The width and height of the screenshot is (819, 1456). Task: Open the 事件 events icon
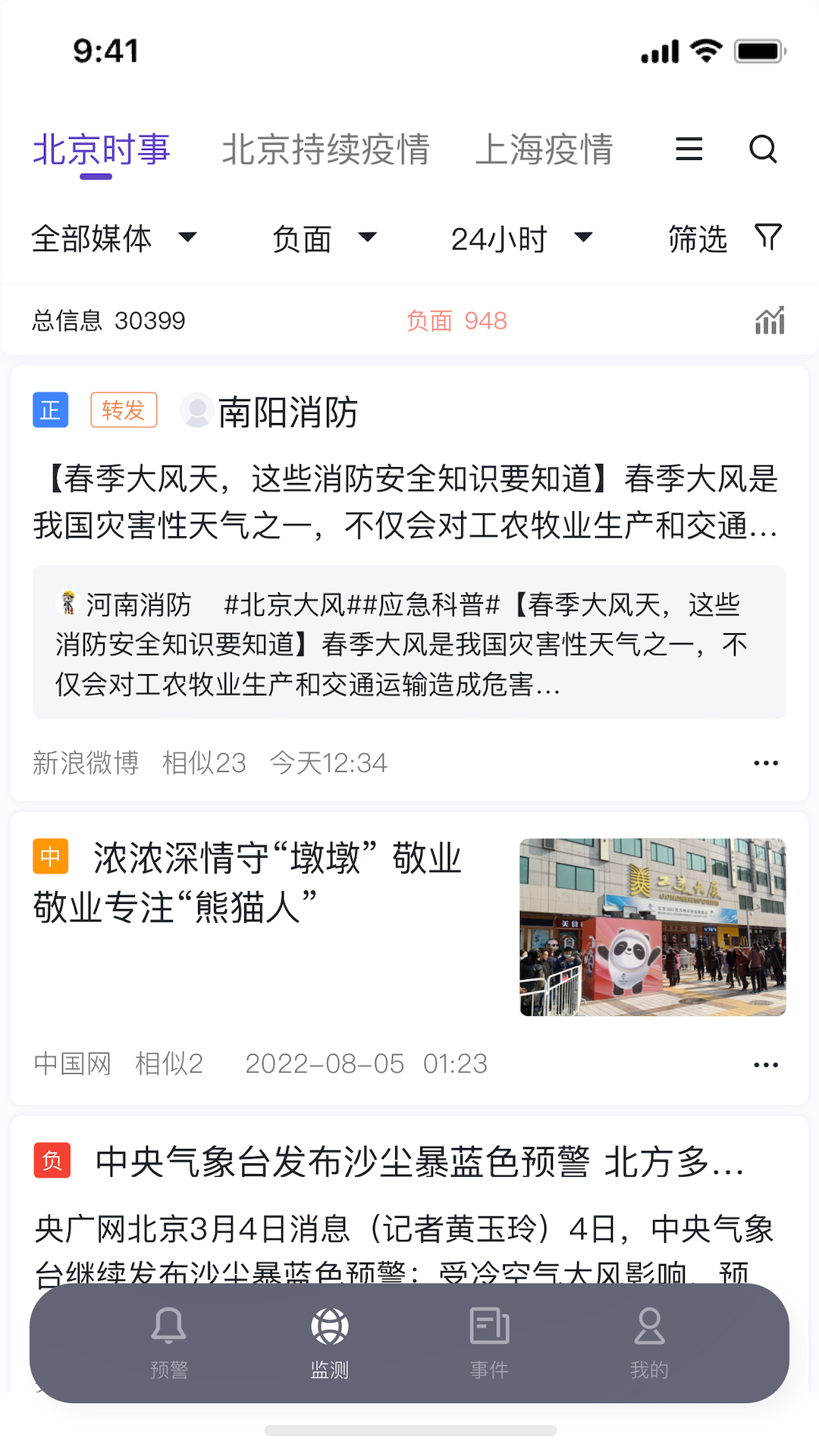pos(488,1337)
